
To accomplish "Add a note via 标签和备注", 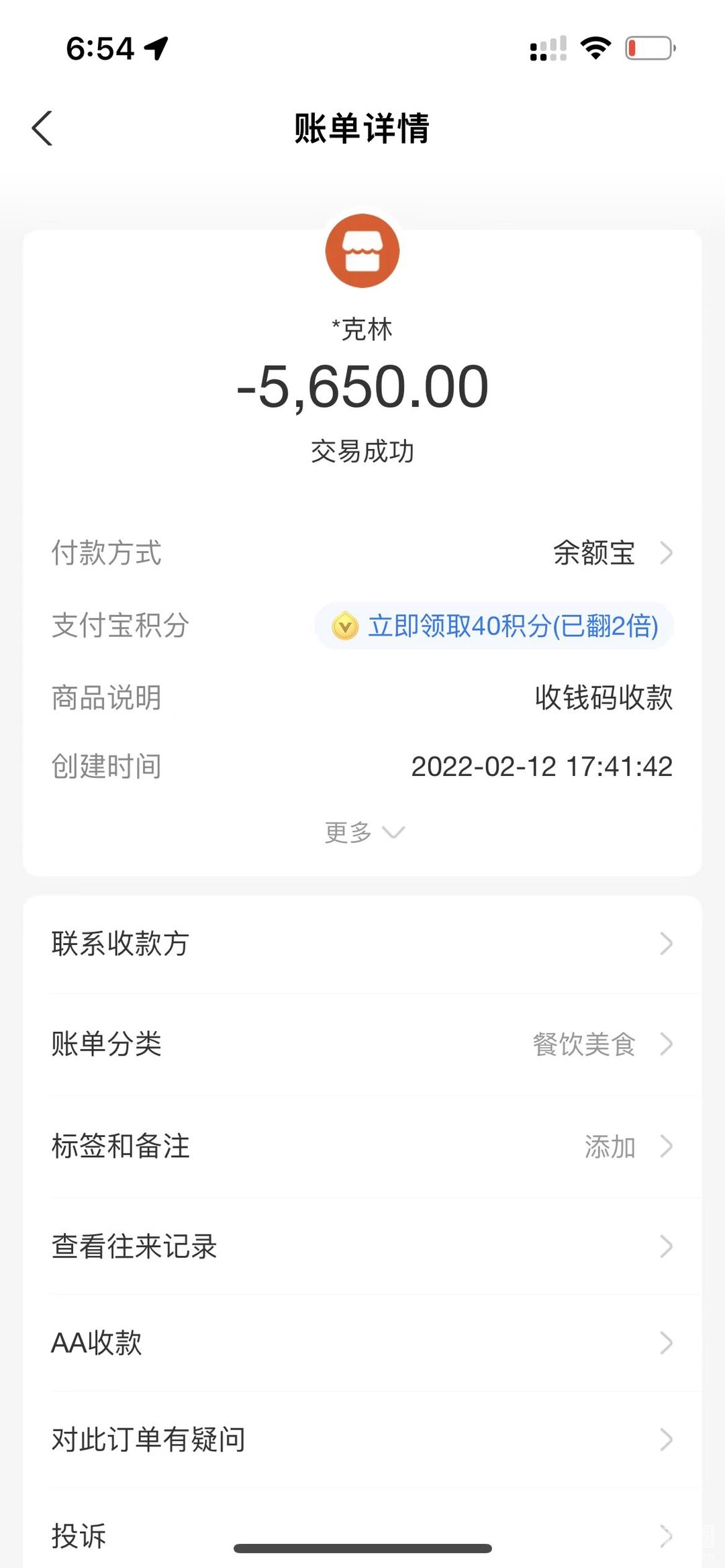I will point(362,1146).
